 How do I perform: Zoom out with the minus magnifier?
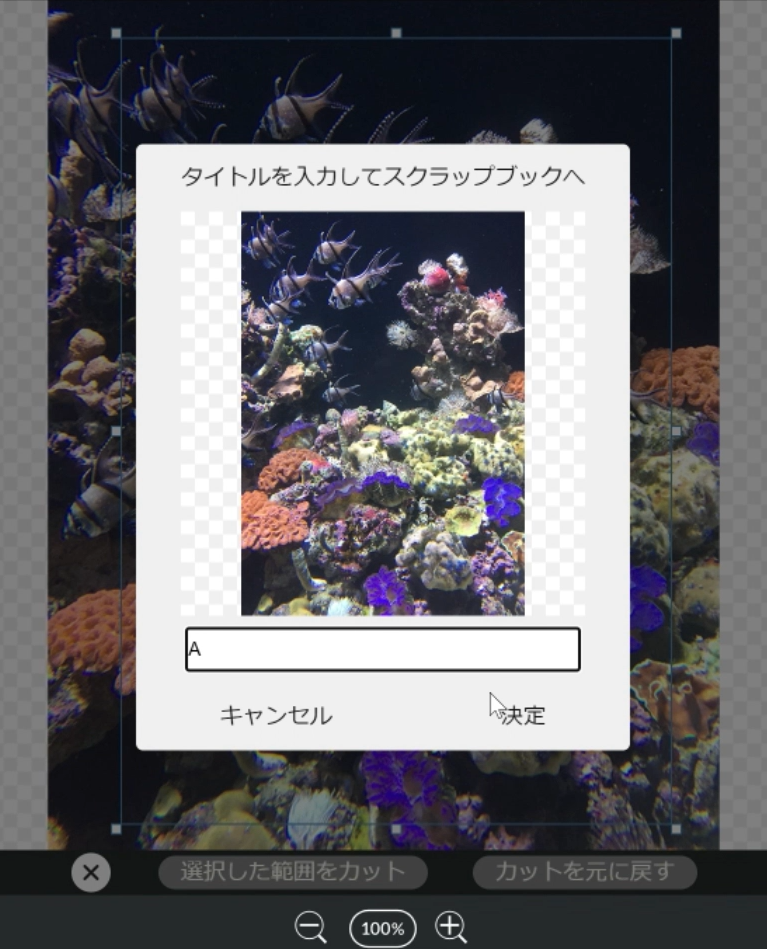[311, 927]
